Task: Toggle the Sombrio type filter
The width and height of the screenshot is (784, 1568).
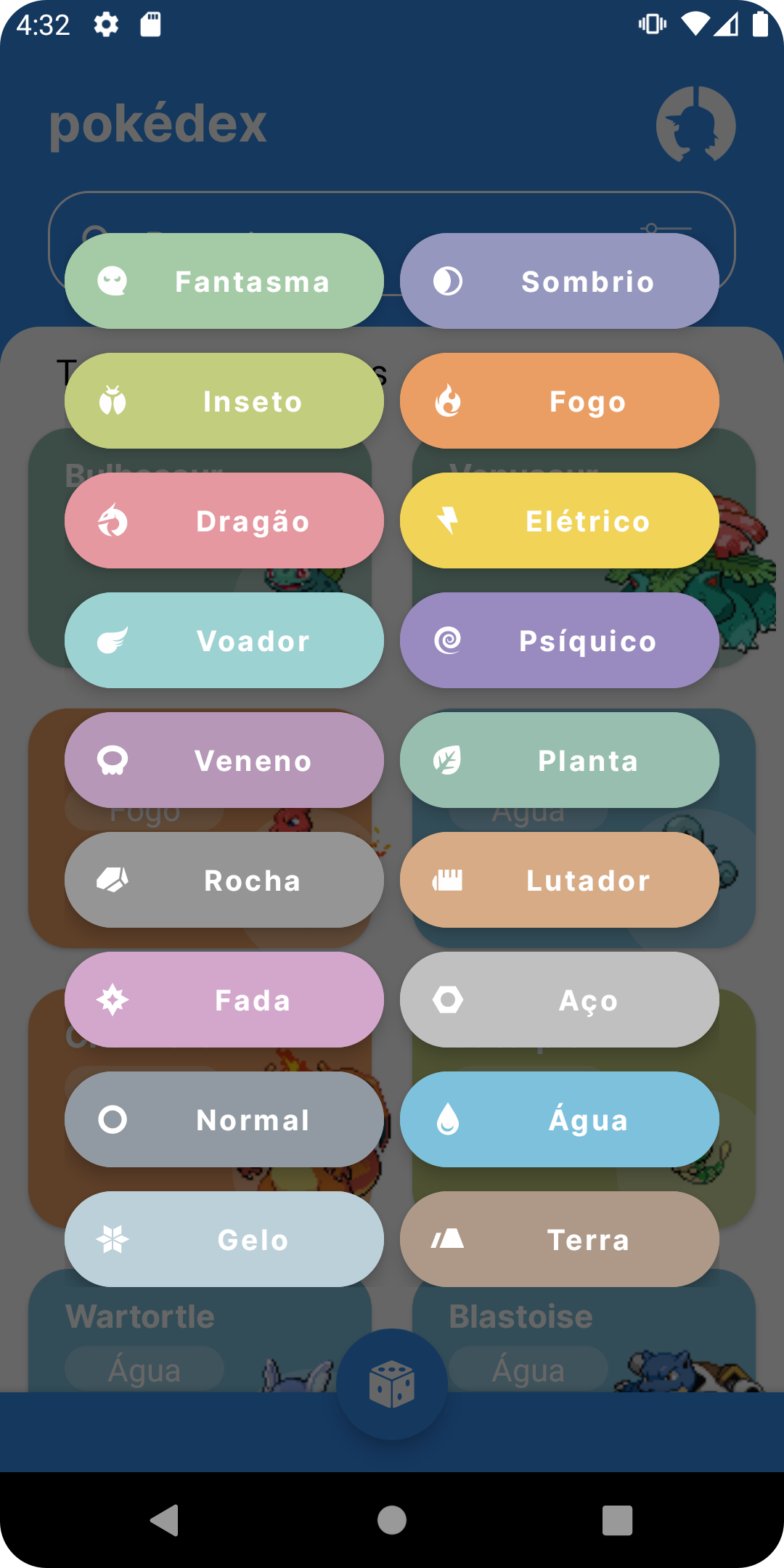Action: click(x=560, y=281)
